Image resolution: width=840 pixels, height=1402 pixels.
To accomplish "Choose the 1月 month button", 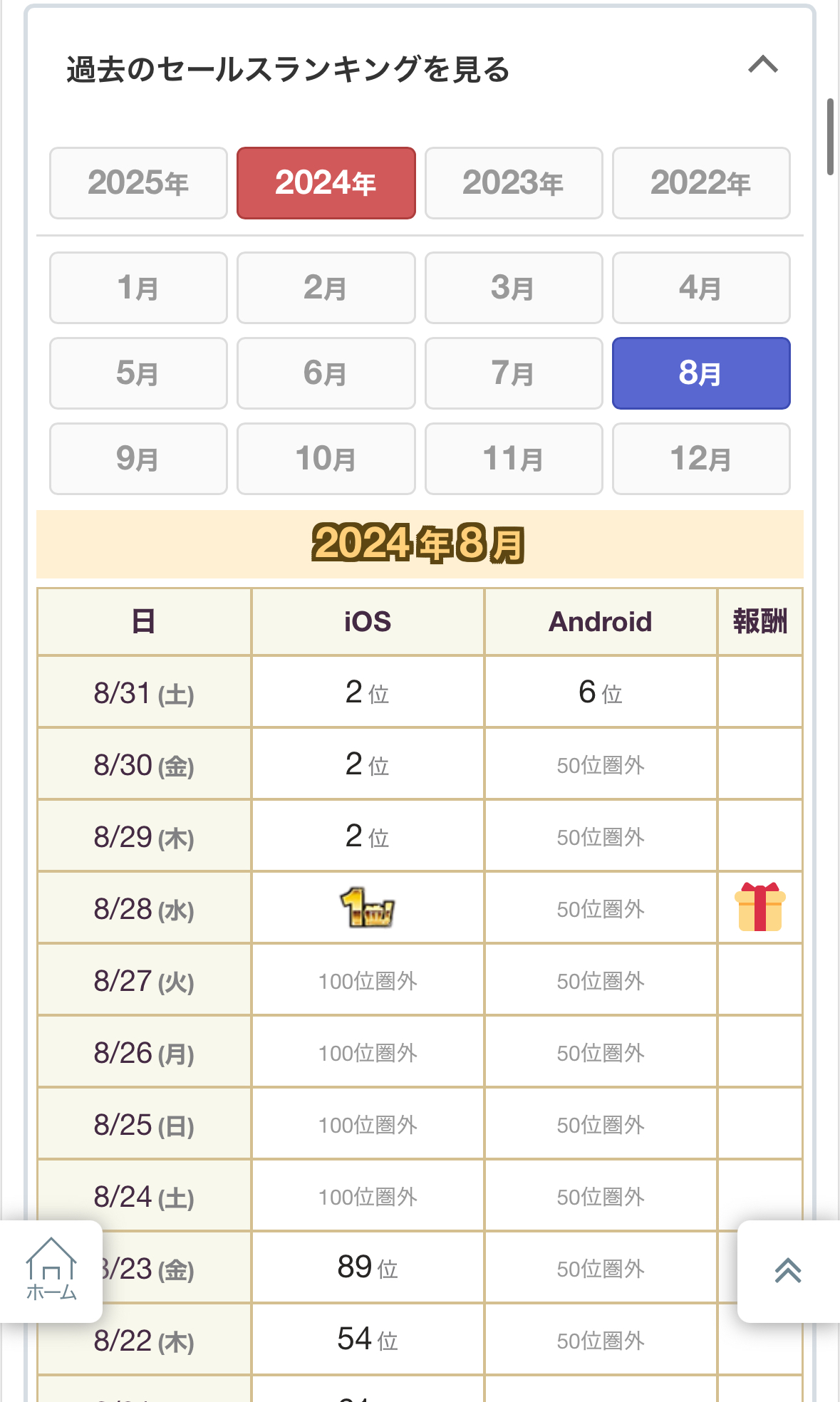I will [138, 288].
